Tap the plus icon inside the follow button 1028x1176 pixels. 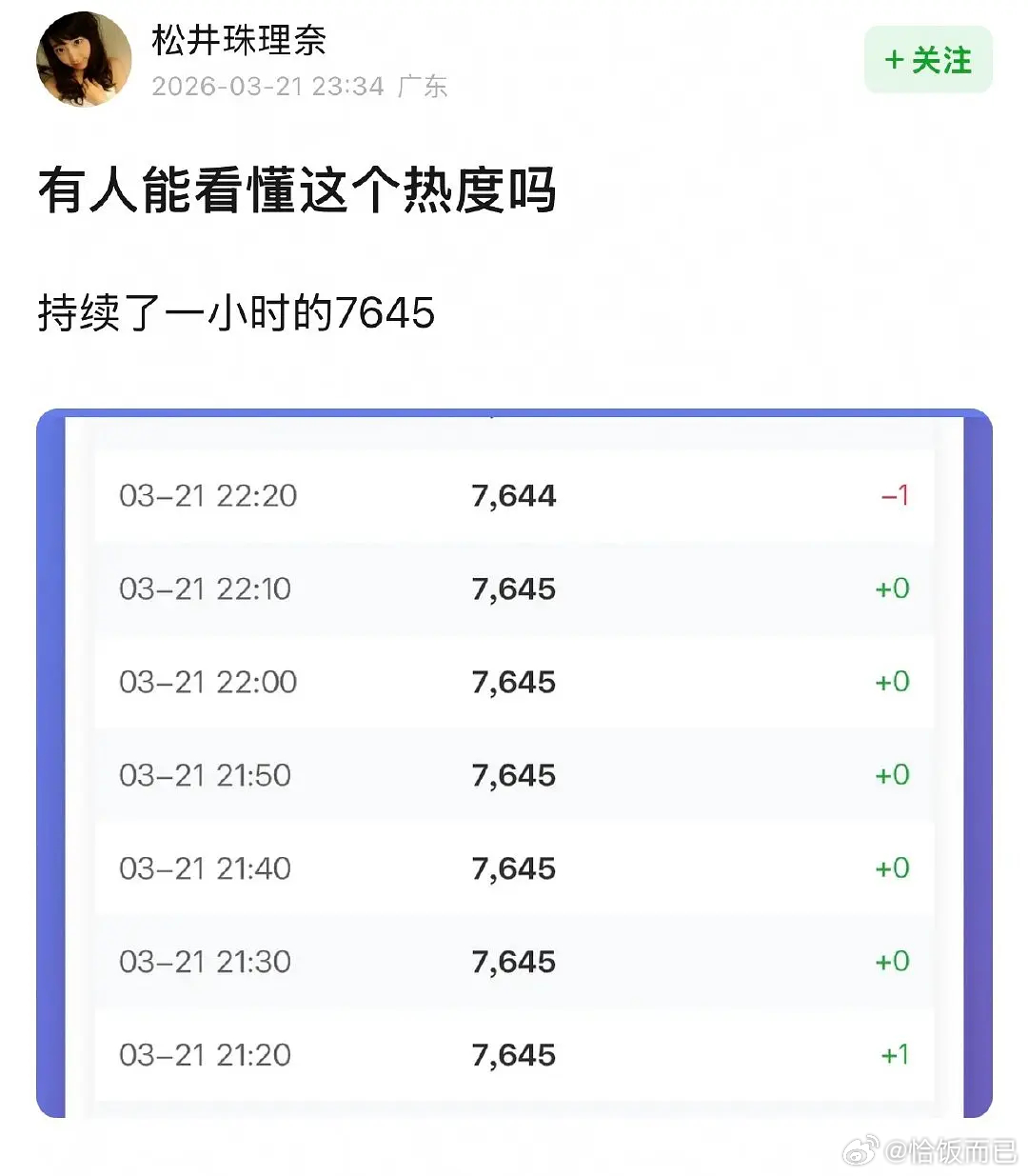pos(893,60)
